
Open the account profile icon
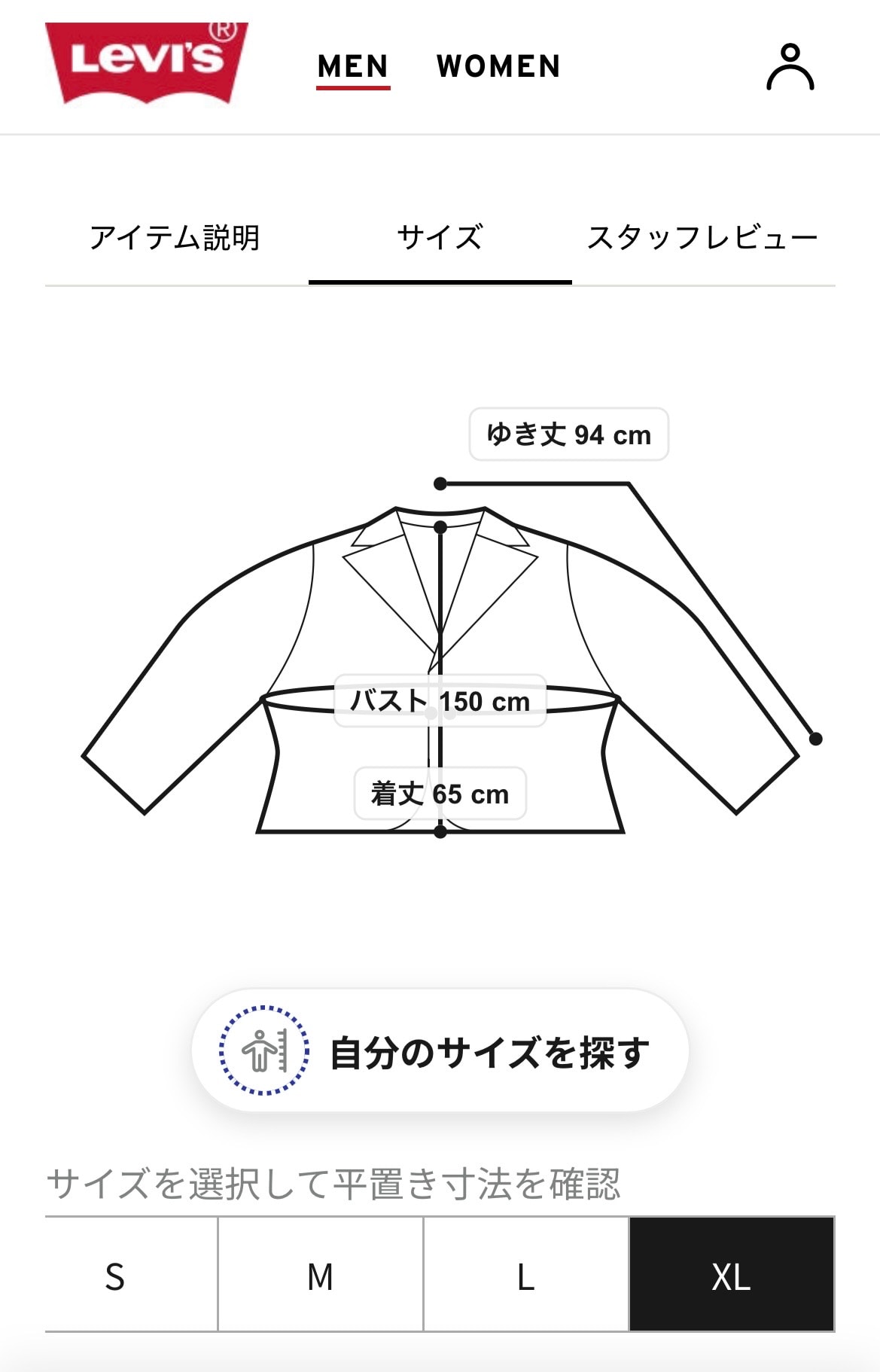coord(790,67)
